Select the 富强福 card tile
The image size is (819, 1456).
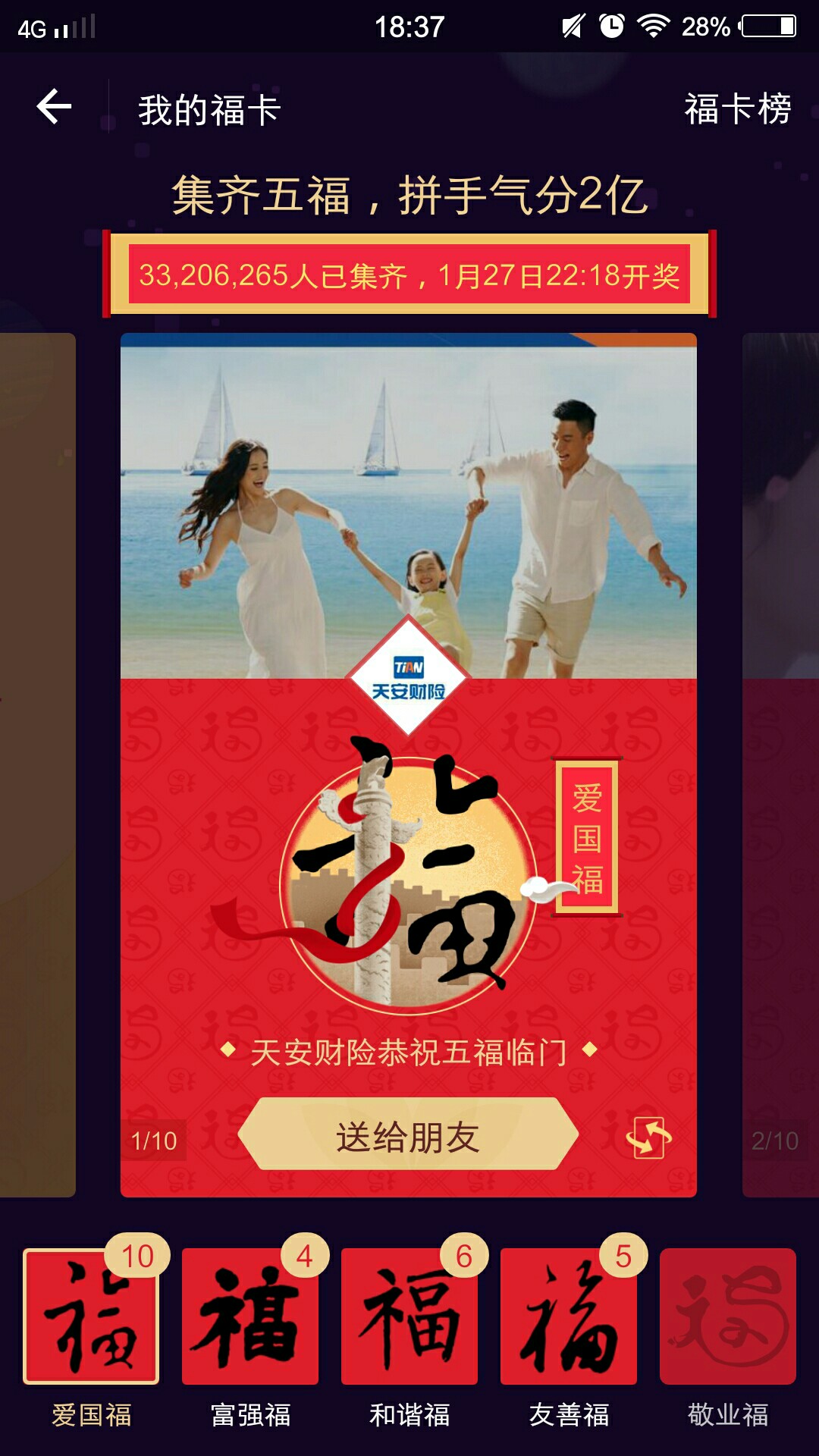click(250, 1316)
